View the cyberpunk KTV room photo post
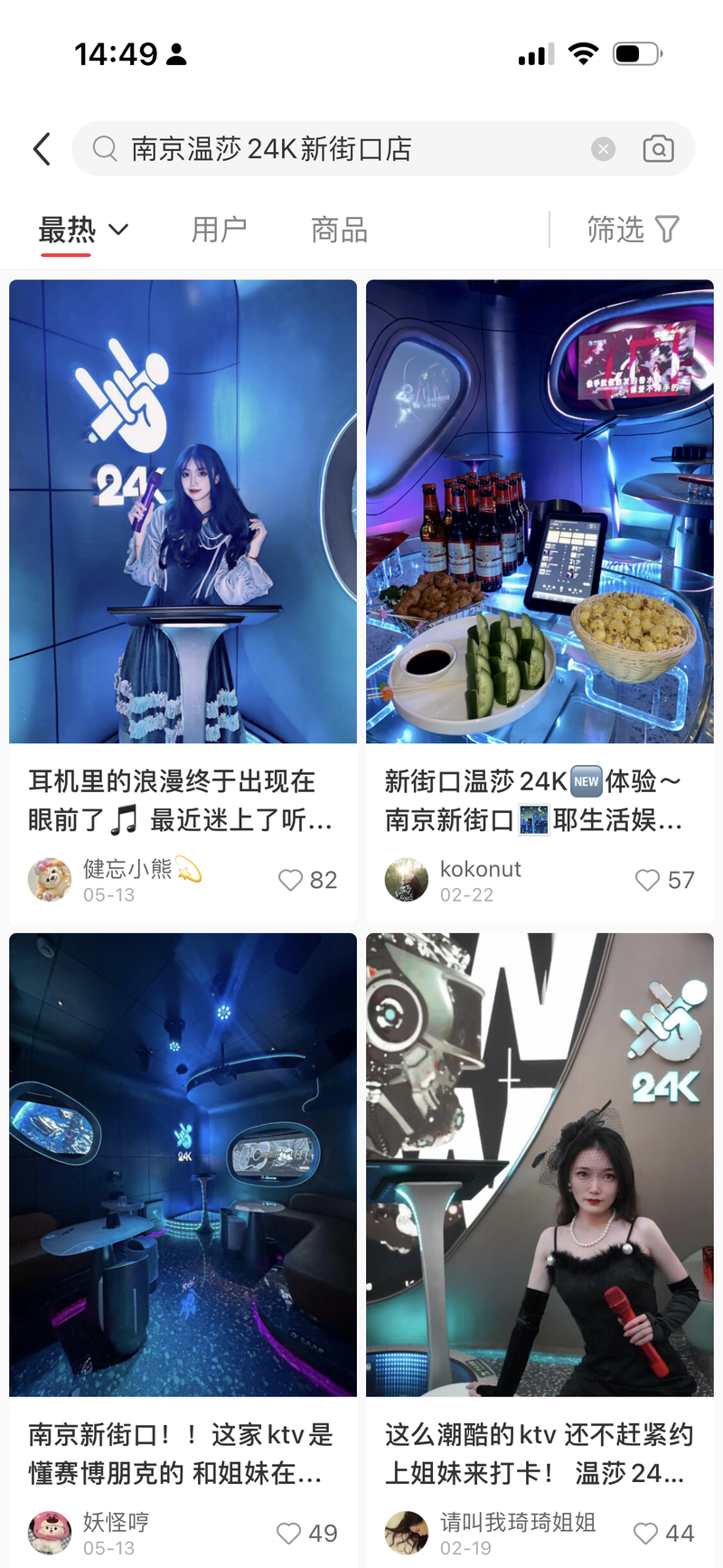This screenshot has width=723, height=1568. tap(183, 1165)
